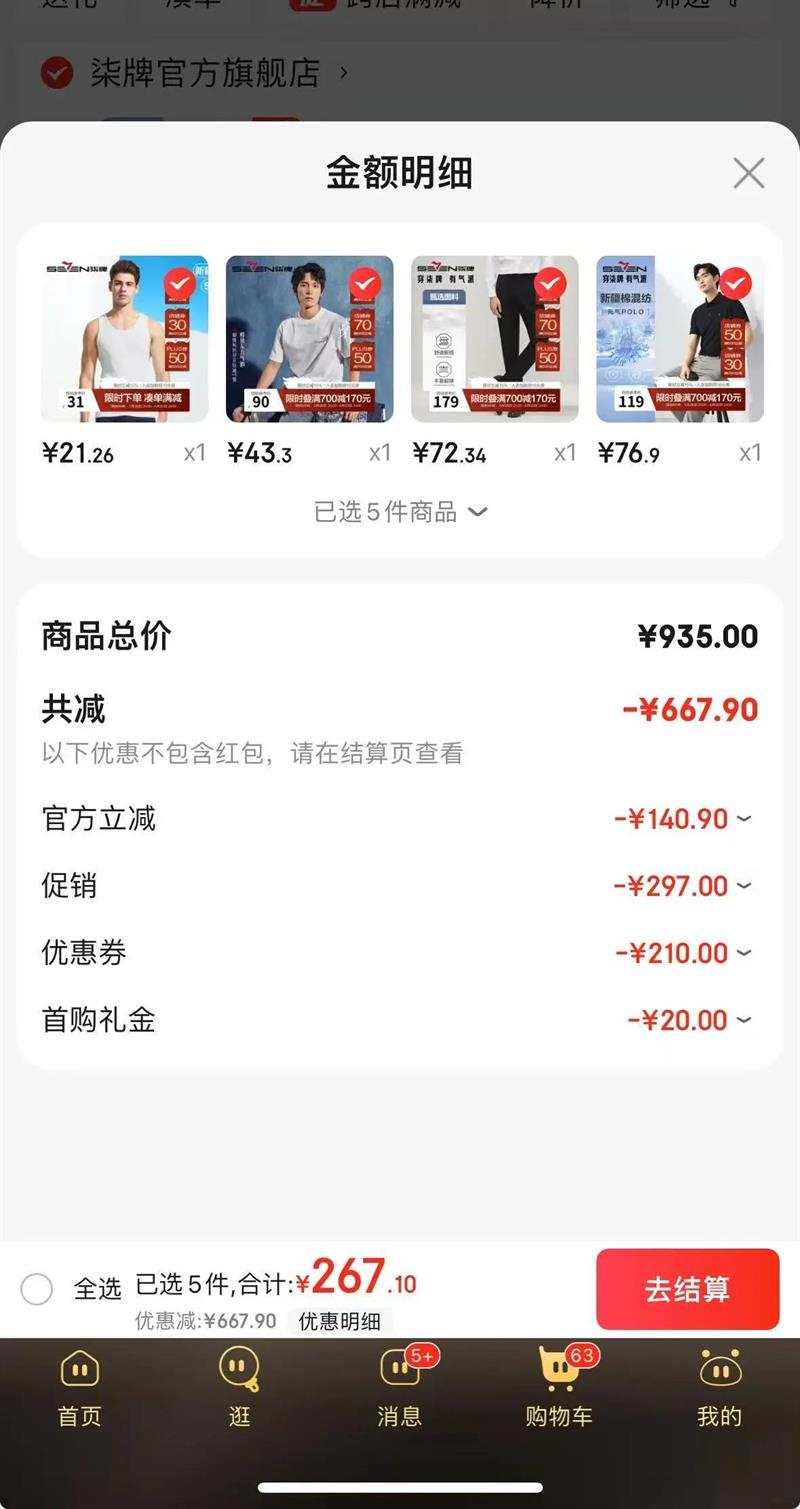This screenshot has height=1509, width=800.
Task: Open the ¥21.26 tank top item
Action: click(x=125, y=340)
